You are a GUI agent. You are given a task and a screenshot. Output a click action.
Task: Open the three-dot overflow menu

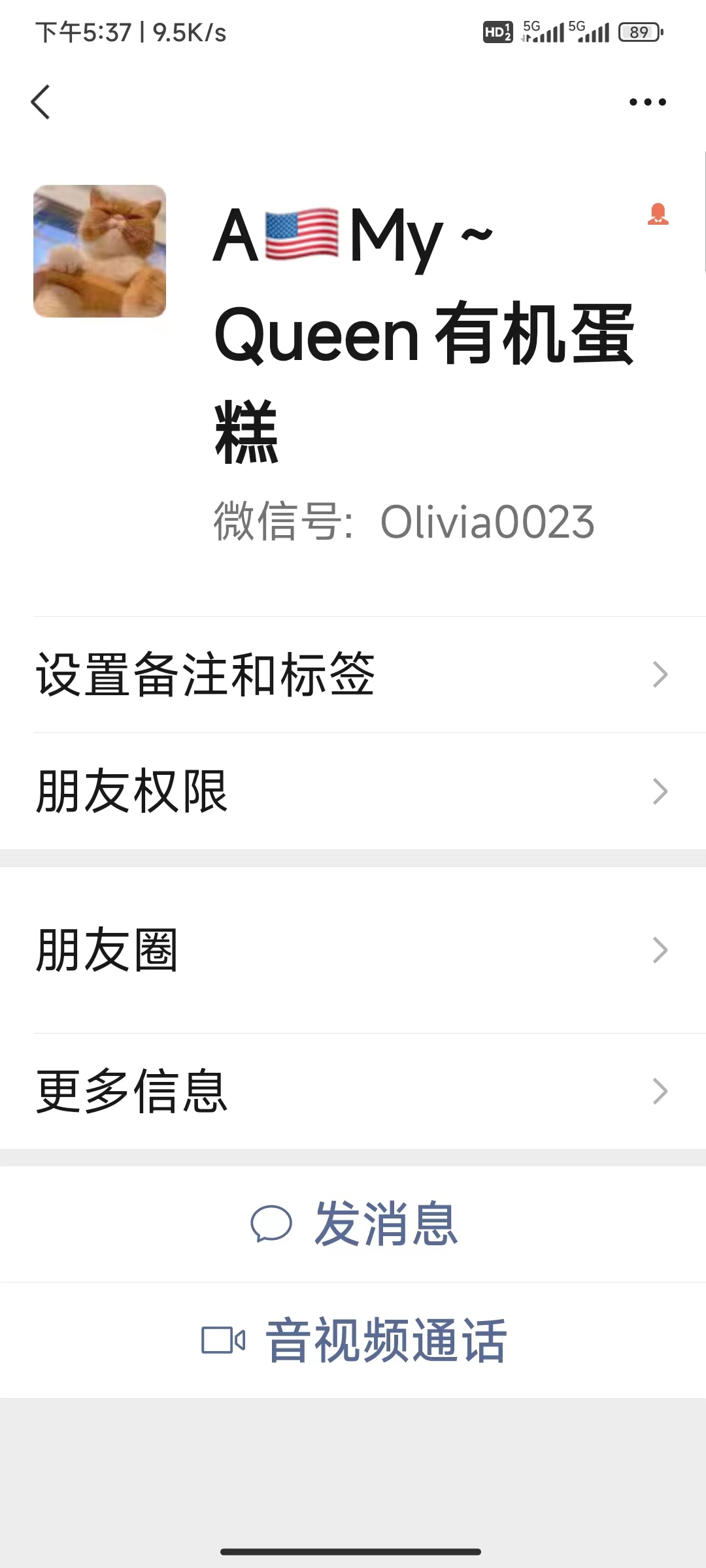[647, 102]
